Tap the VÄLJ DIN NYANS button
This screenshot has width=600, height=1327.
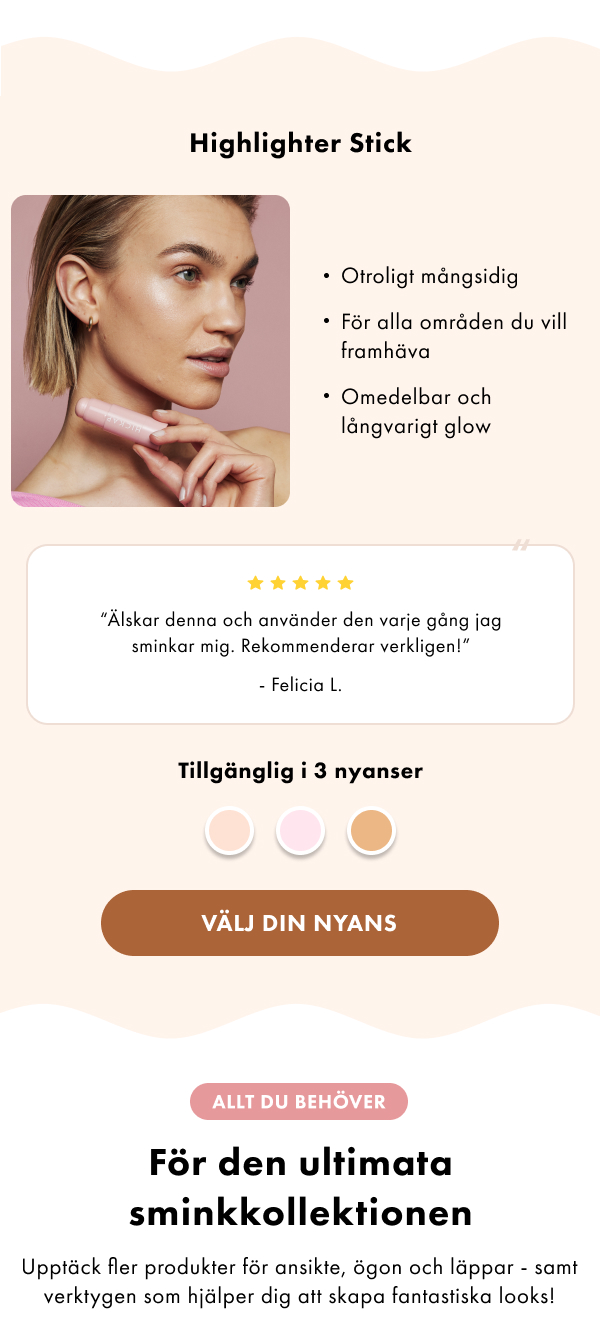click(299, 922)
